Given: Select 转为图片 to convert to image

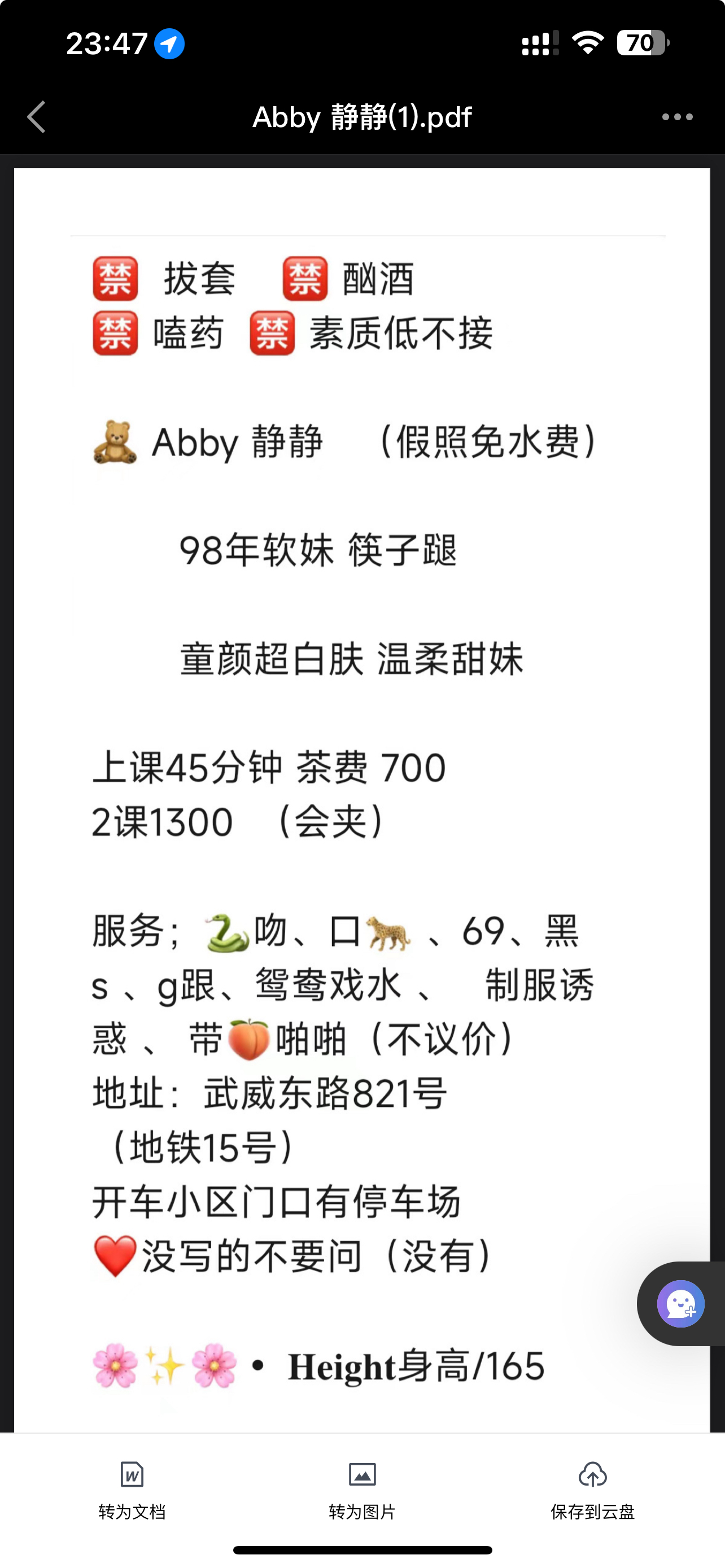Looking at the screenshot, I should point(362,1489).
